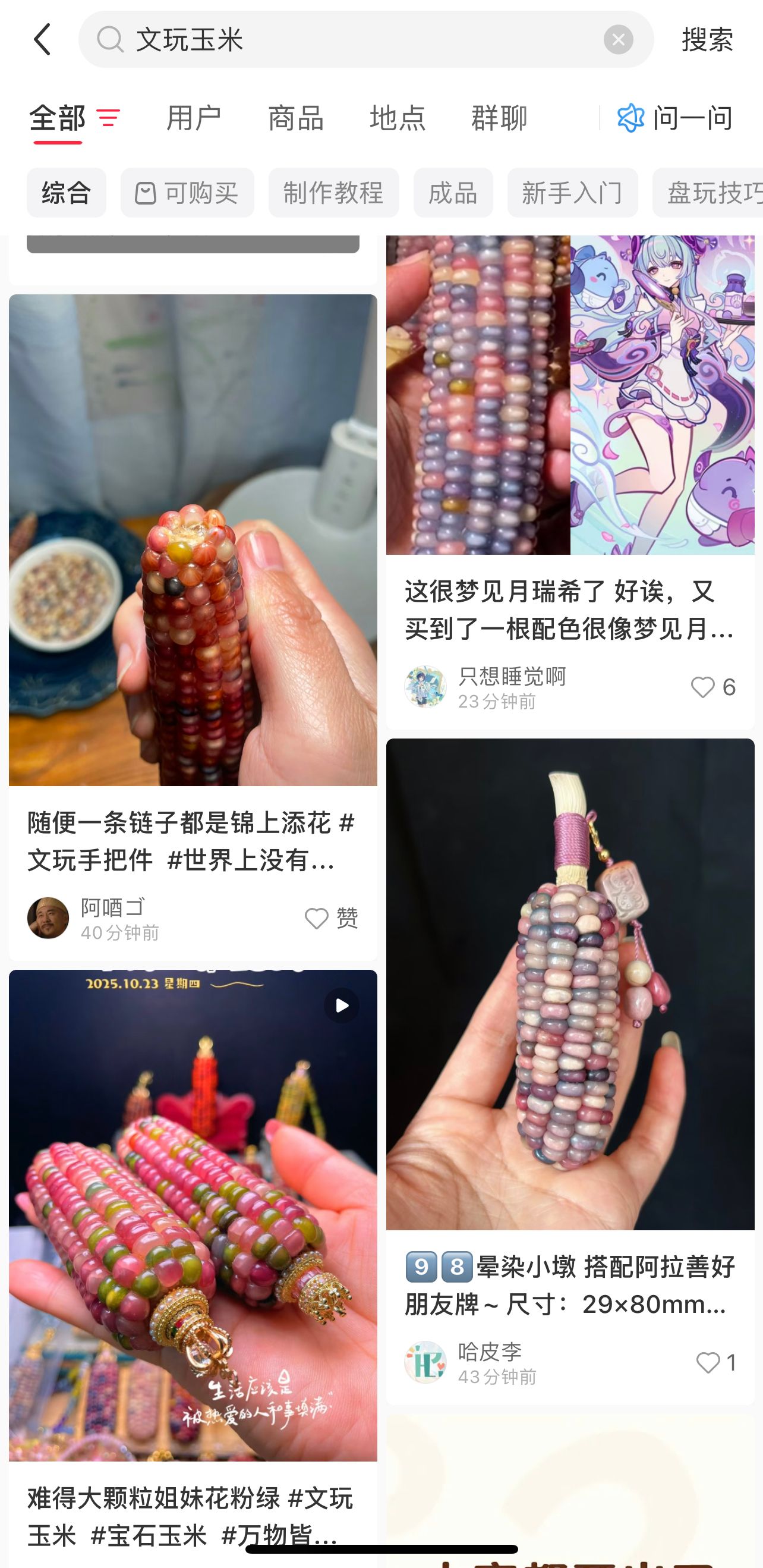
Task: Open post 这很梦见月瑞希了
Action: click(569, 610)
